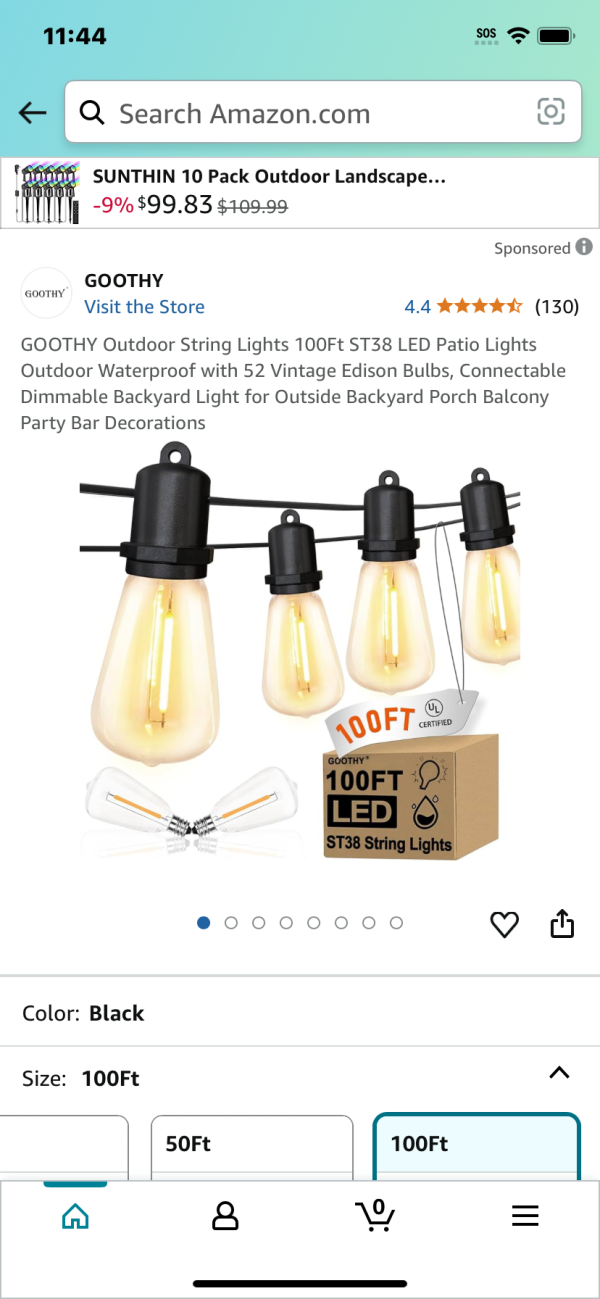Open the account profile tab

pyautogui.click(x=225, y=1216)
